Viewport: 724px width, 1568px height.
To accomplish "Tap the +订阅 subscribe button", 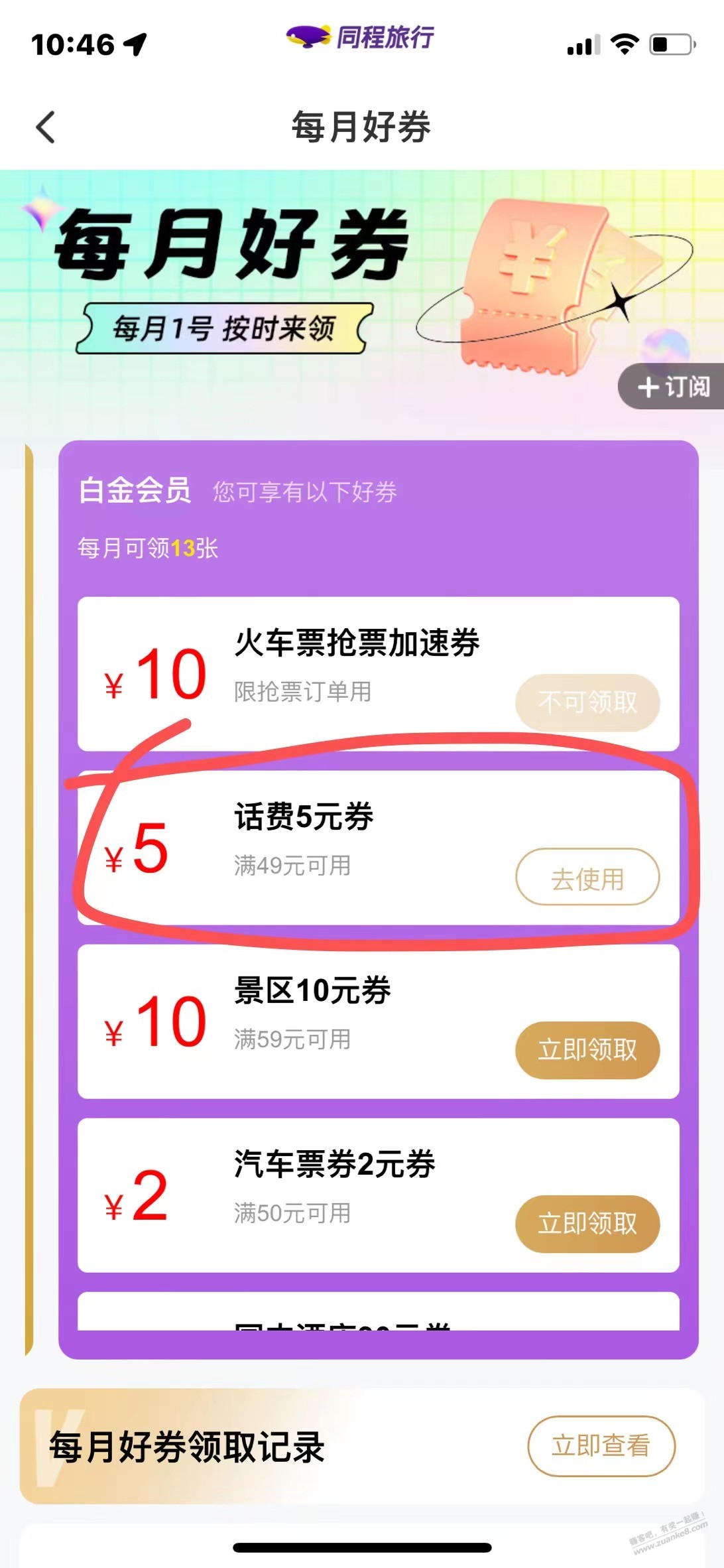I will point(672,387).
